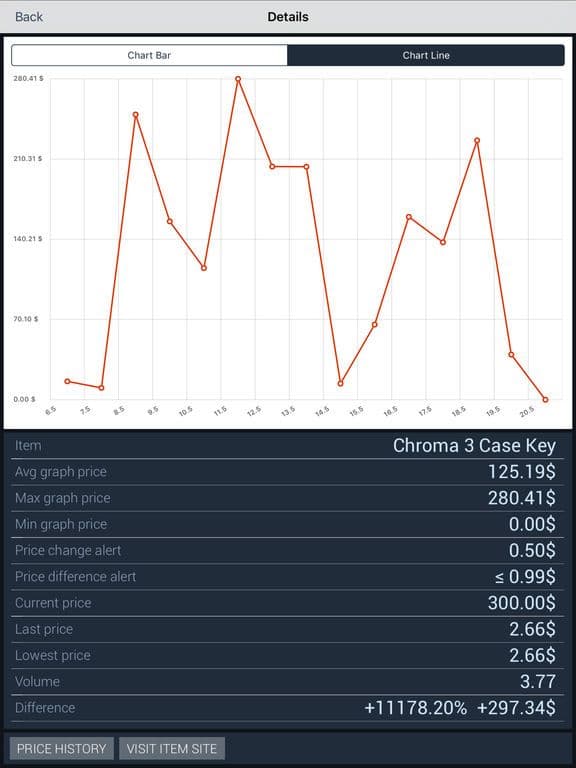
Task: Visit the item site
Action: [x=172, y=748]
